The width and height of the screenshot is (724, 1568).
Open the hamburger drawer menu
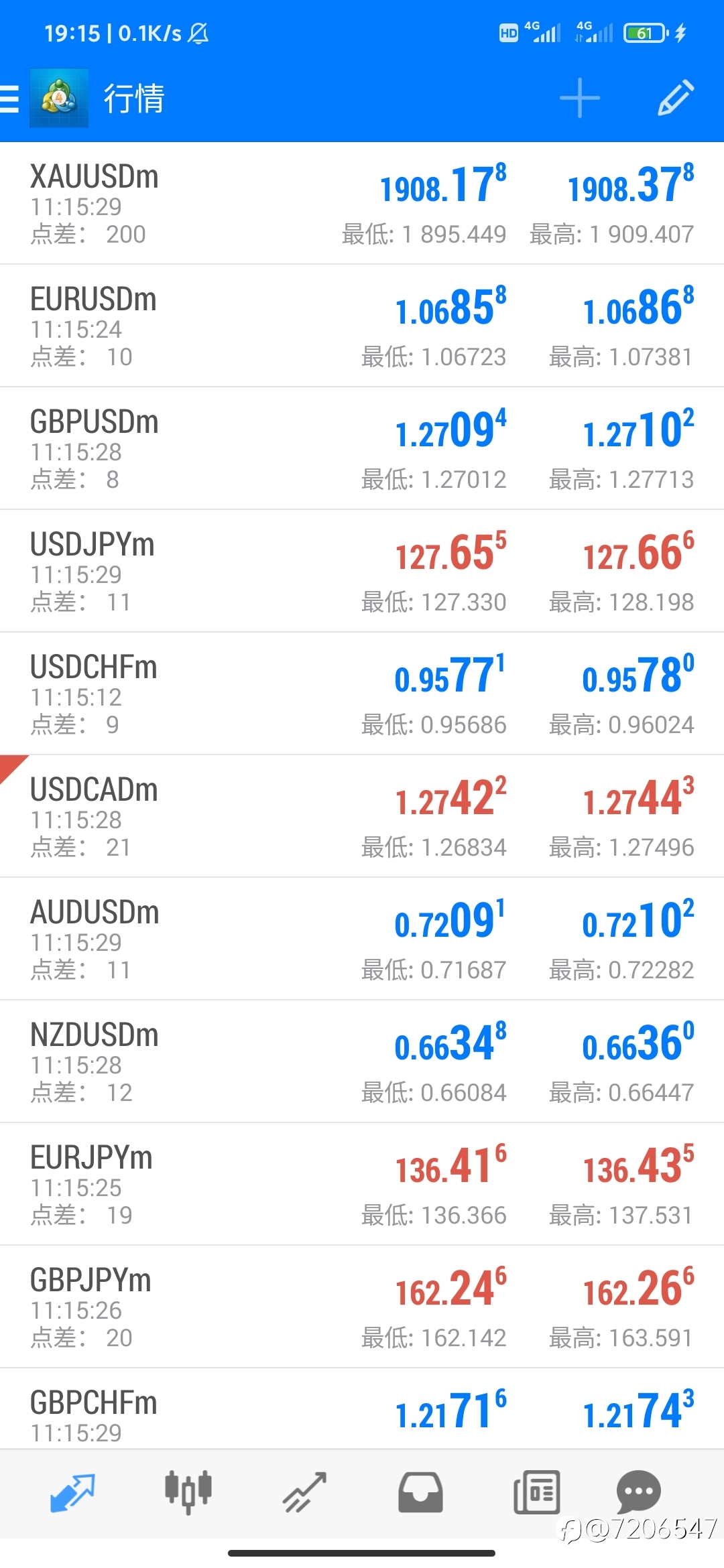pyautogui.click(x=9, y=99)
